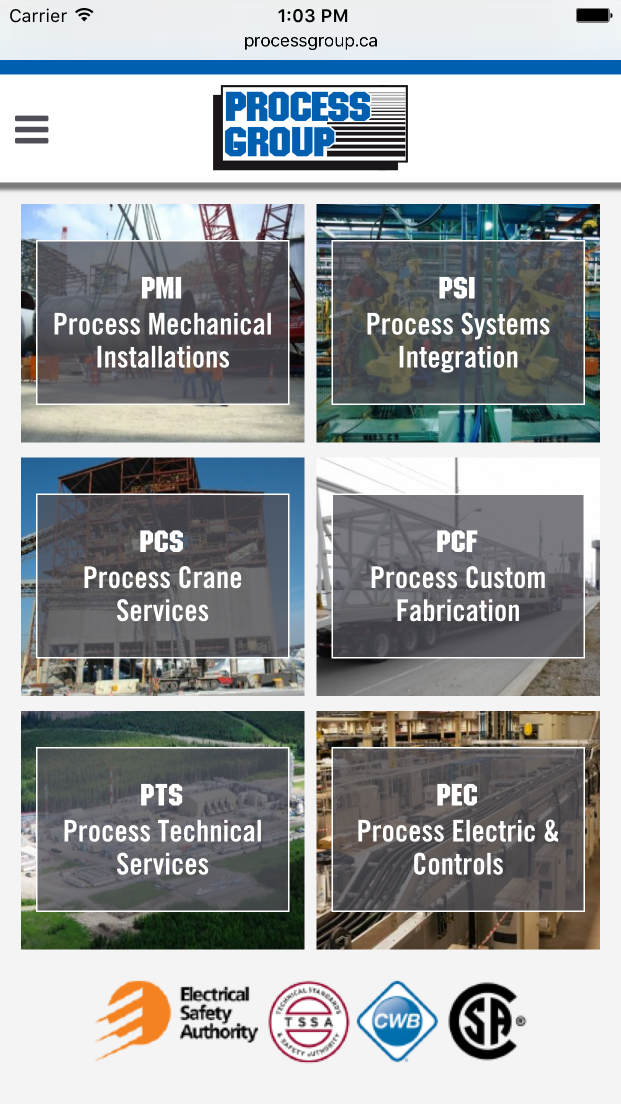Open PTS Process Technical Services tile

click(163, 830)
